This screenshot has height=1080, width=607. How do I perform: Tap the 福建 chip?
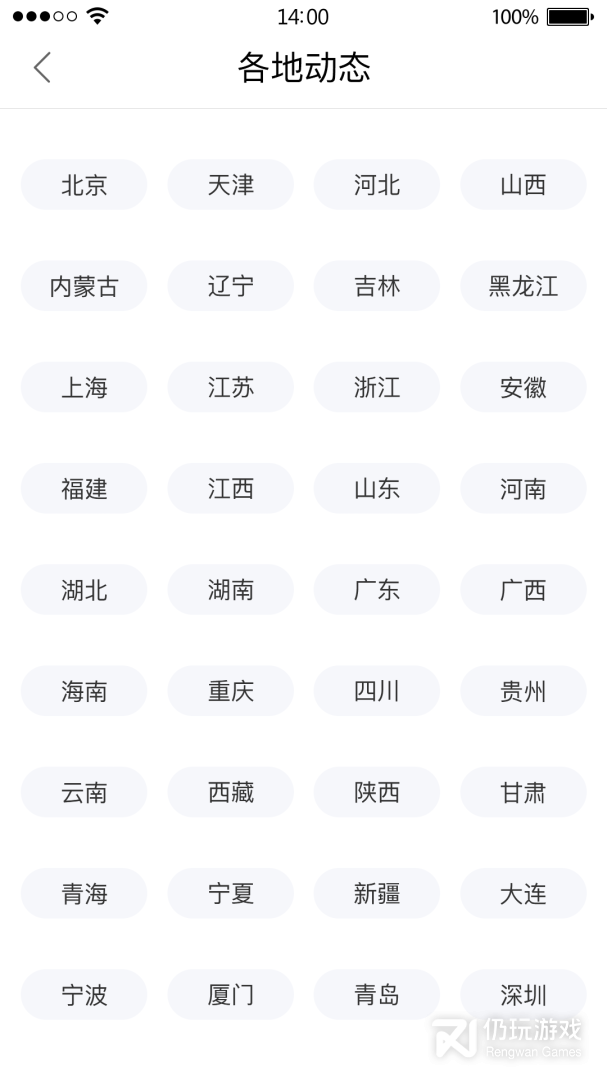pos(84,488)
